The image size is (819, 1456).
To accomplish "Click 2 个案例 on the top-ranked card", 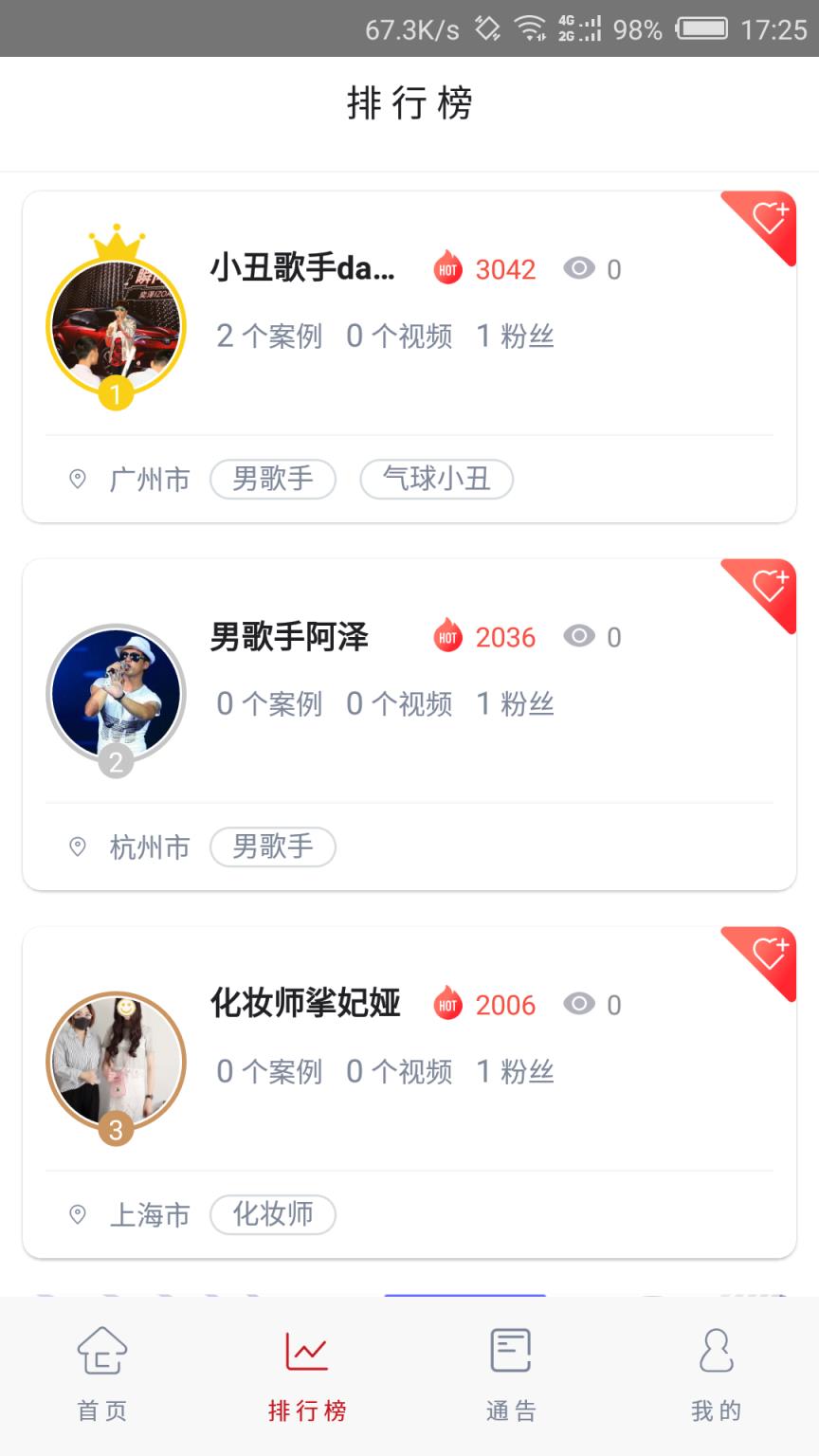I will pos(270,337).
